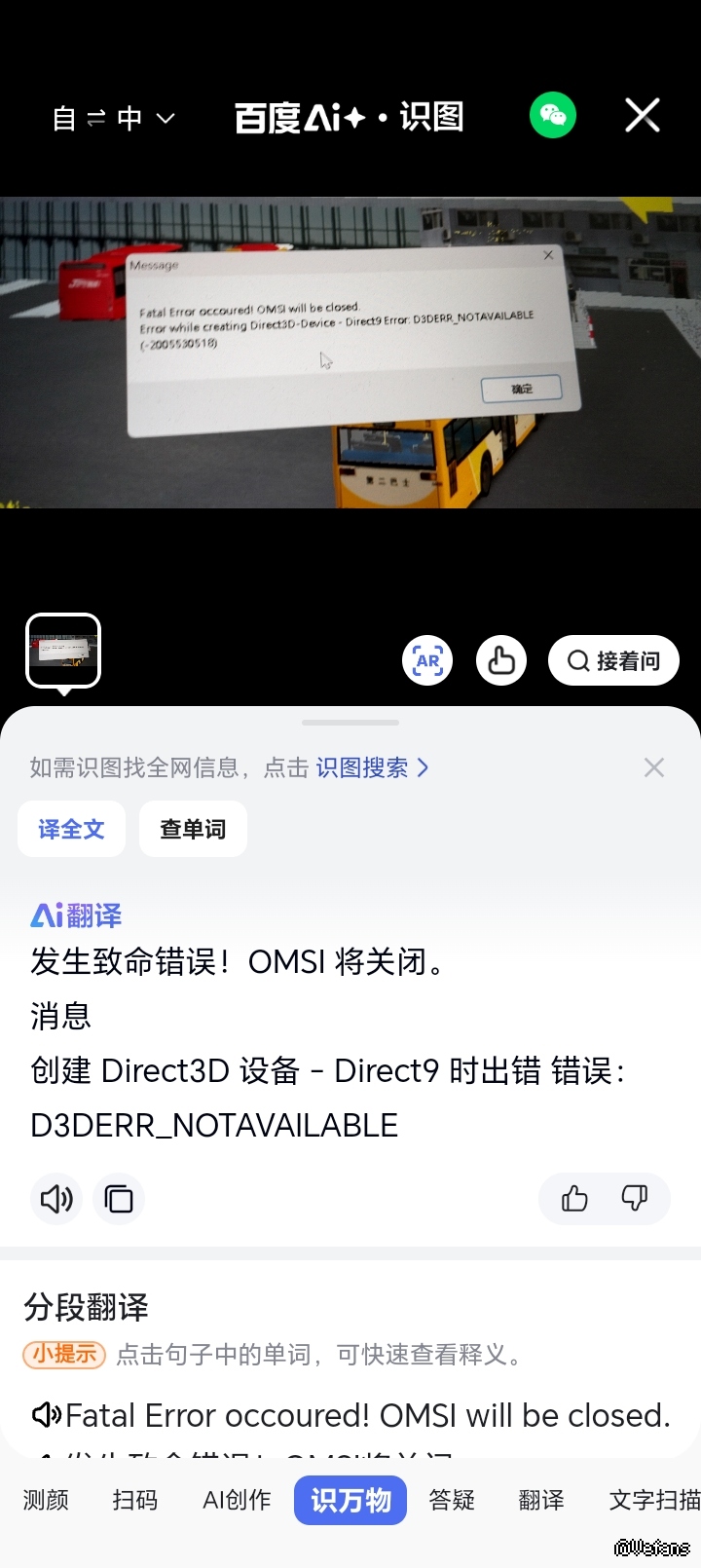Open the 自⇌中 language selector dropdown
The width and height of the screenshot is (701, 1568).
pyautogui.click(x=114, y=119)
